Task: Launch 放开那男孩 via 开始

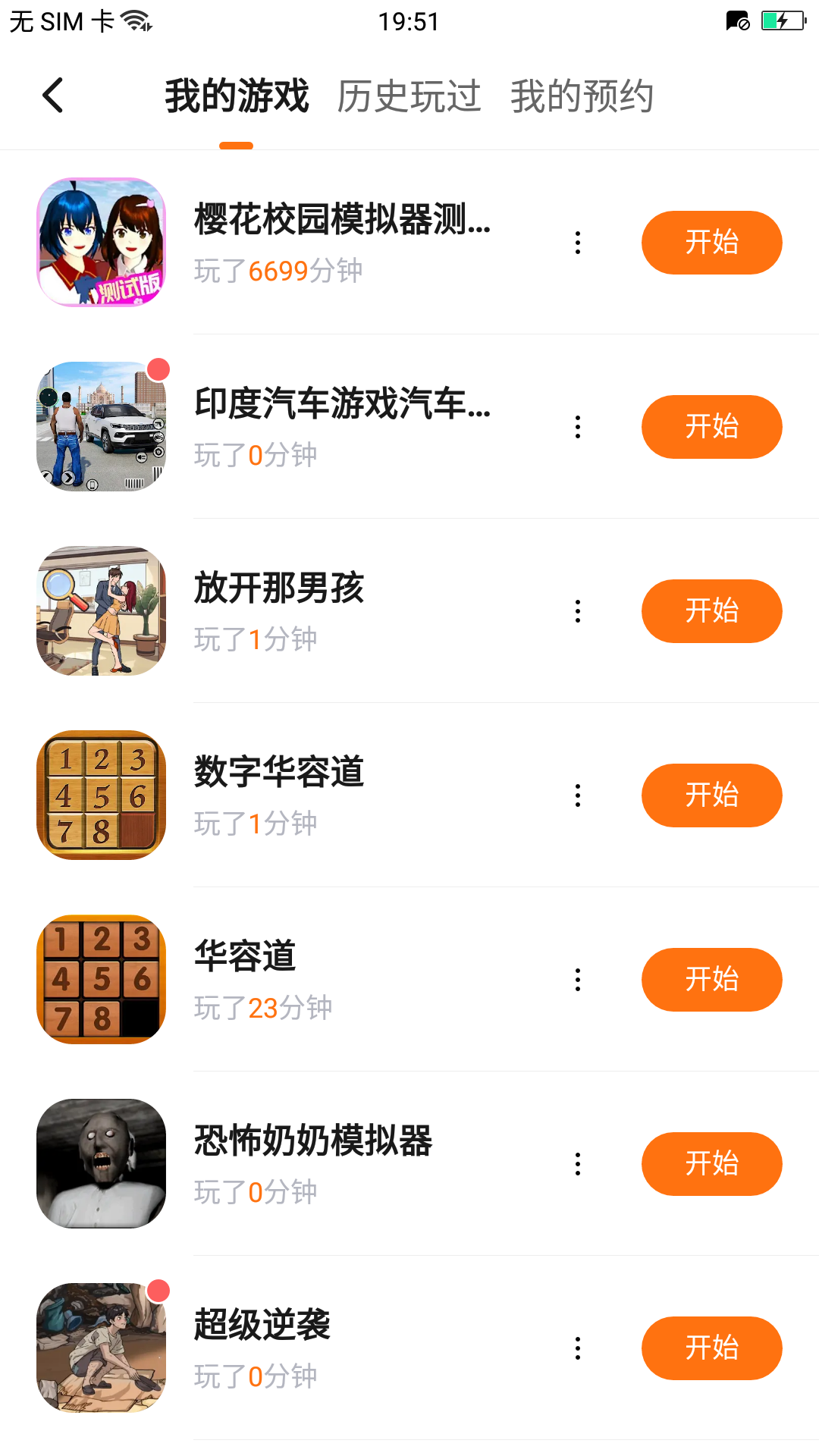Action: coord(711,611)
